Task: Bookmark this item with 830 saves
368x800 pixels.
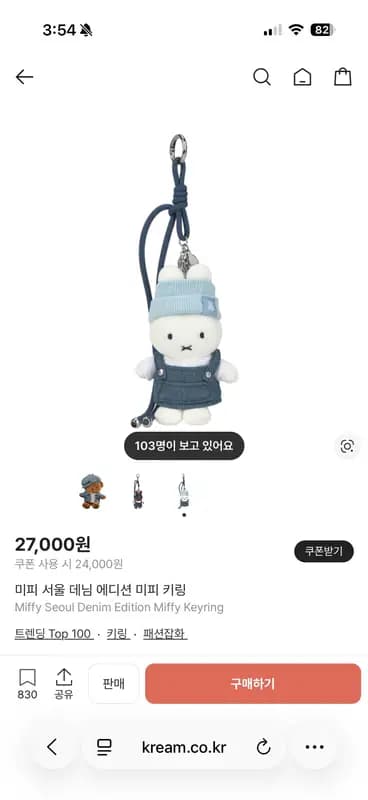Action: 28,684
